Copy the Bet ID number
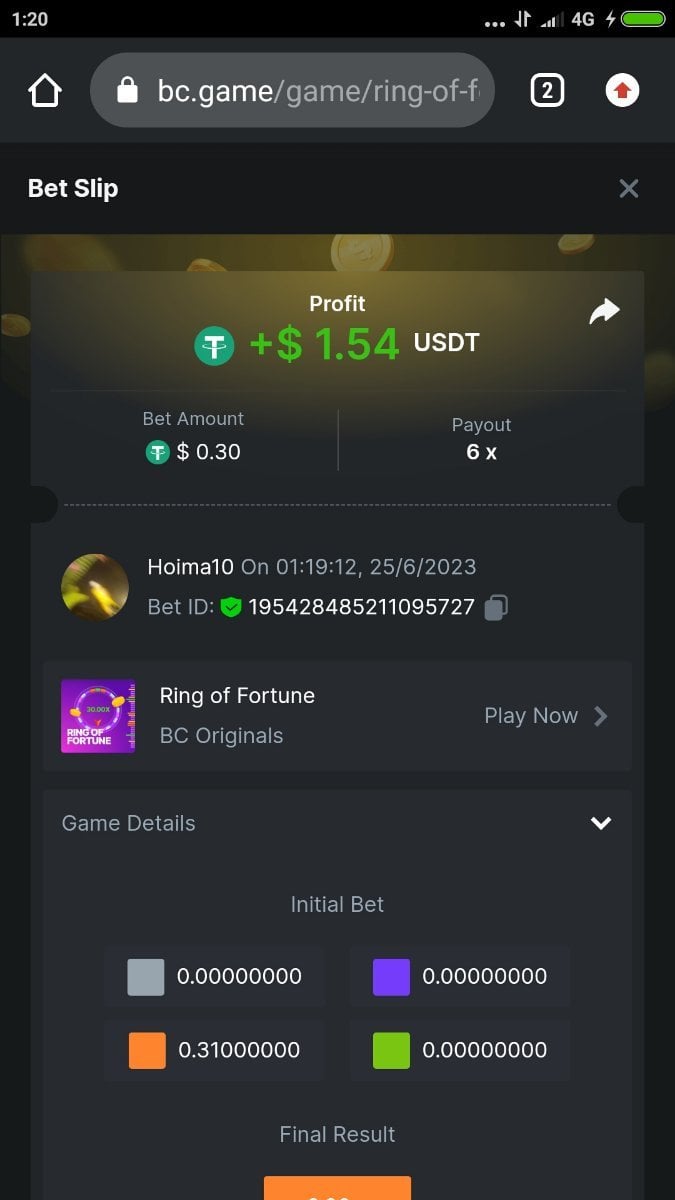Image resolution: width=675 pixels, height=1200 pixels. (x=496, y=607)
